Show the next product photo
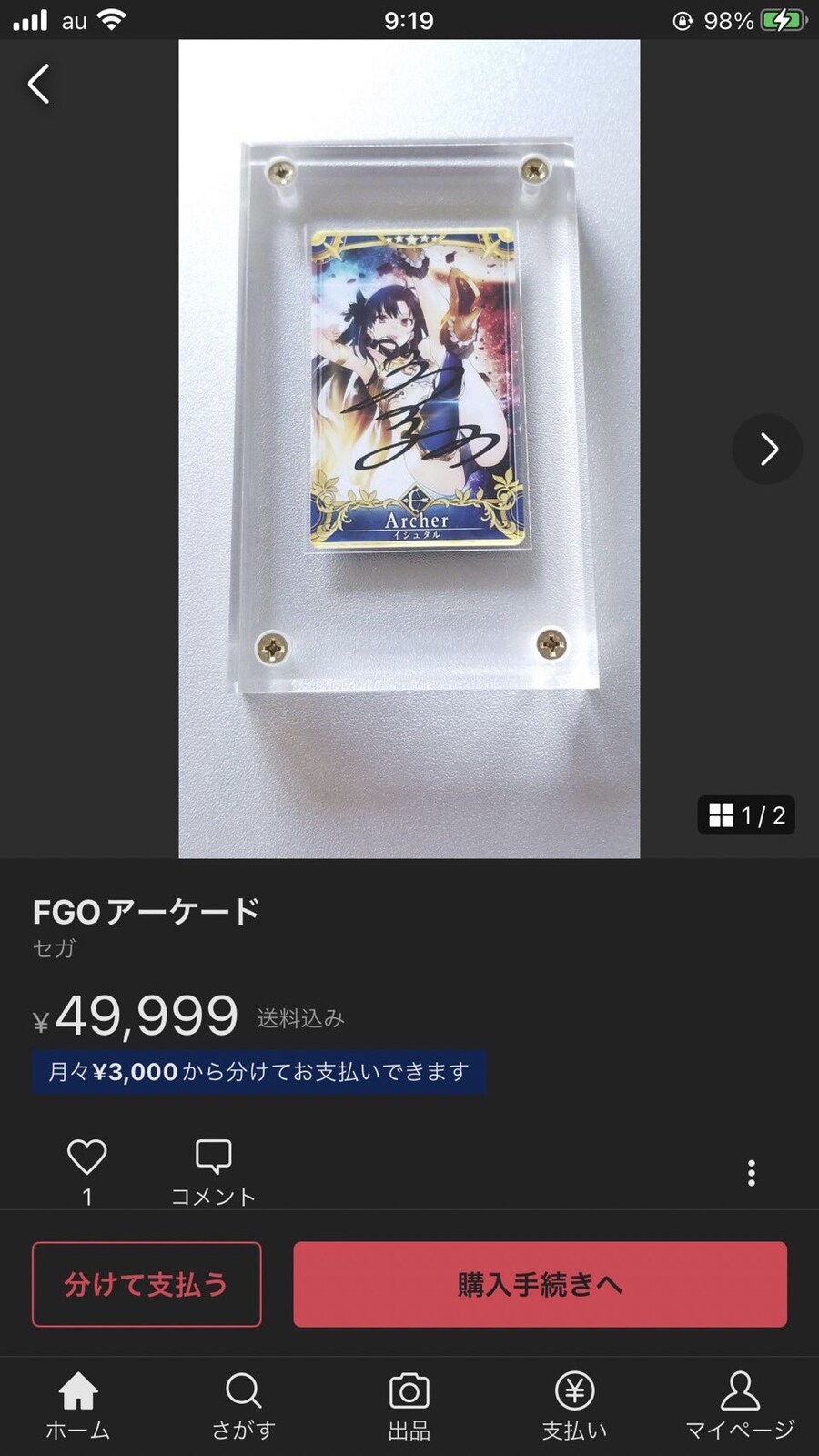This screenshot has height=1456, width=819. [x=768, y=449]
